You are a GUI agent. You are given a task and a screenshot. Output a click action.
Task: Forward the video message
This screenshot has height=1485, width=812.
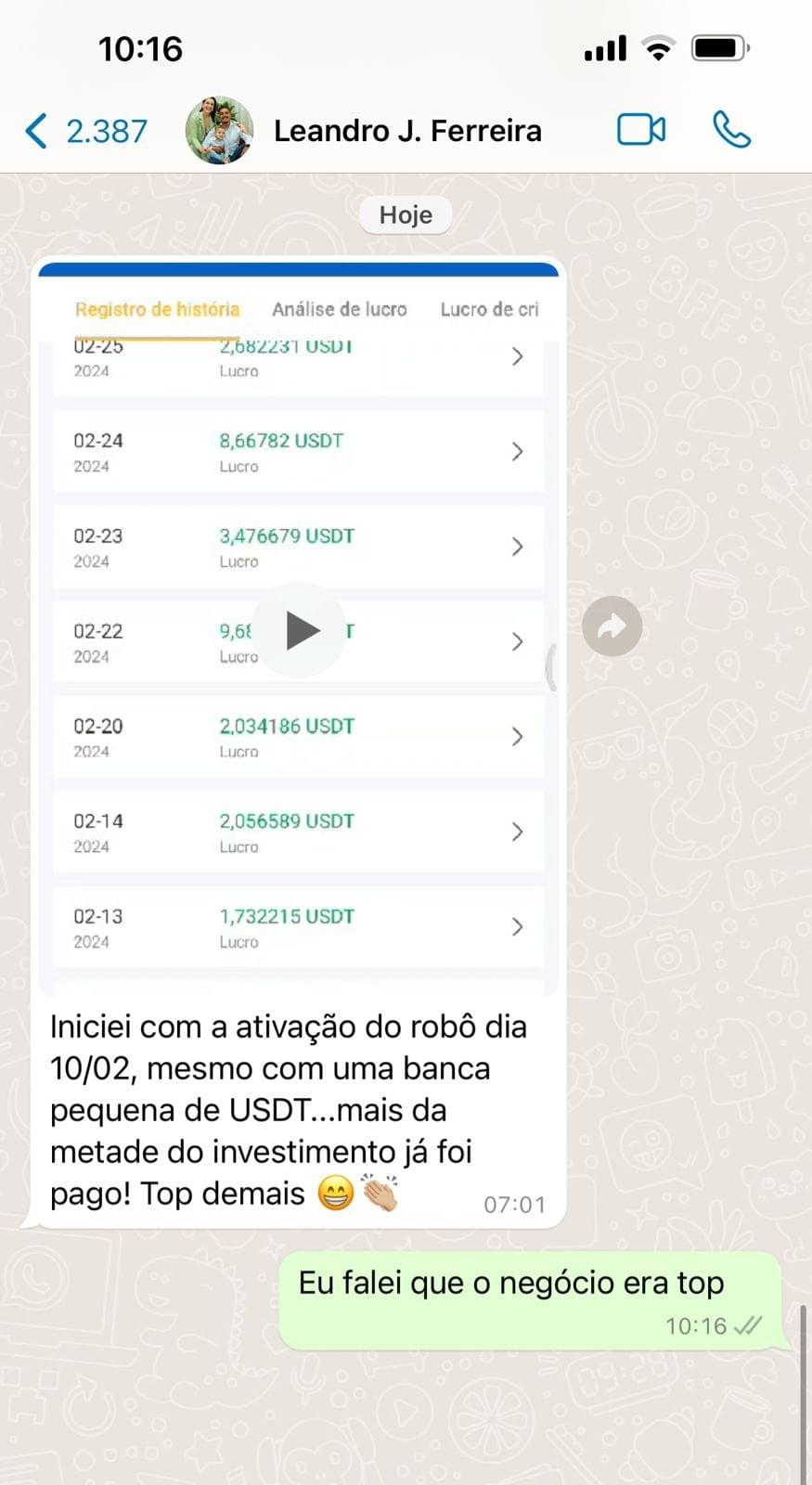(x=612, y=626)
